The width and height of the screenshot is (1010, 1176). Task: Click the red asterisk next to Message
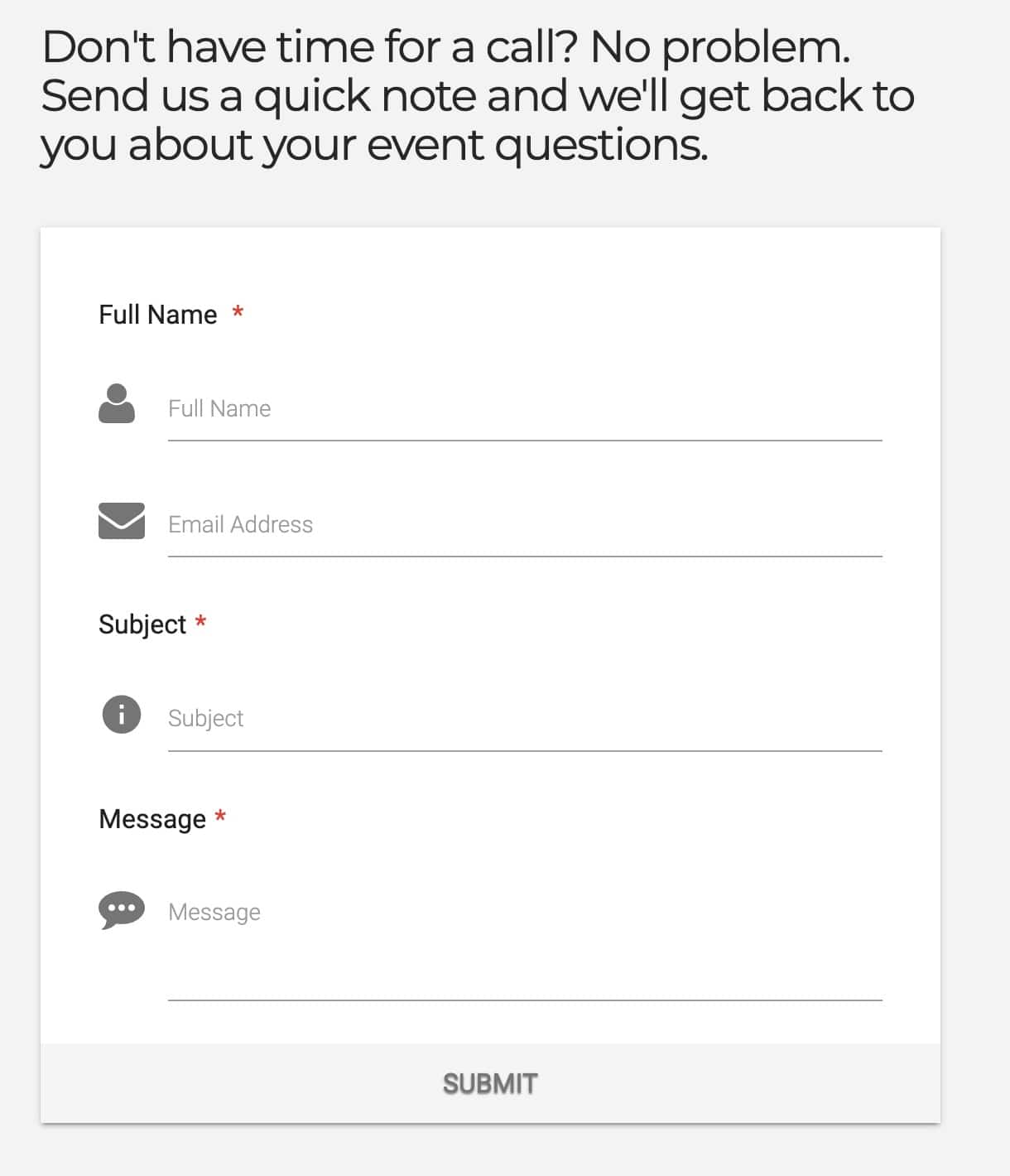coord(220,817)
